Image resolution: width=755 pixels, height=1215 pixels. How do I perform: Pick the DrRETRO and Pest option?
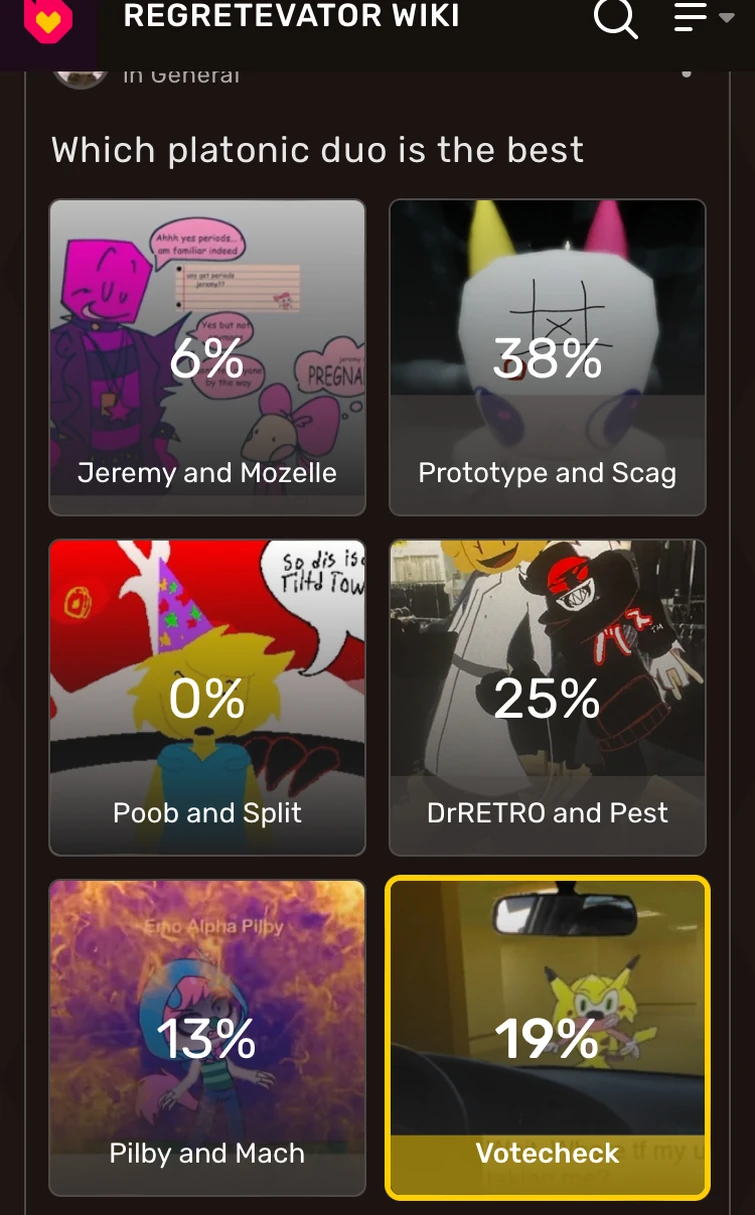pos(547,697)
